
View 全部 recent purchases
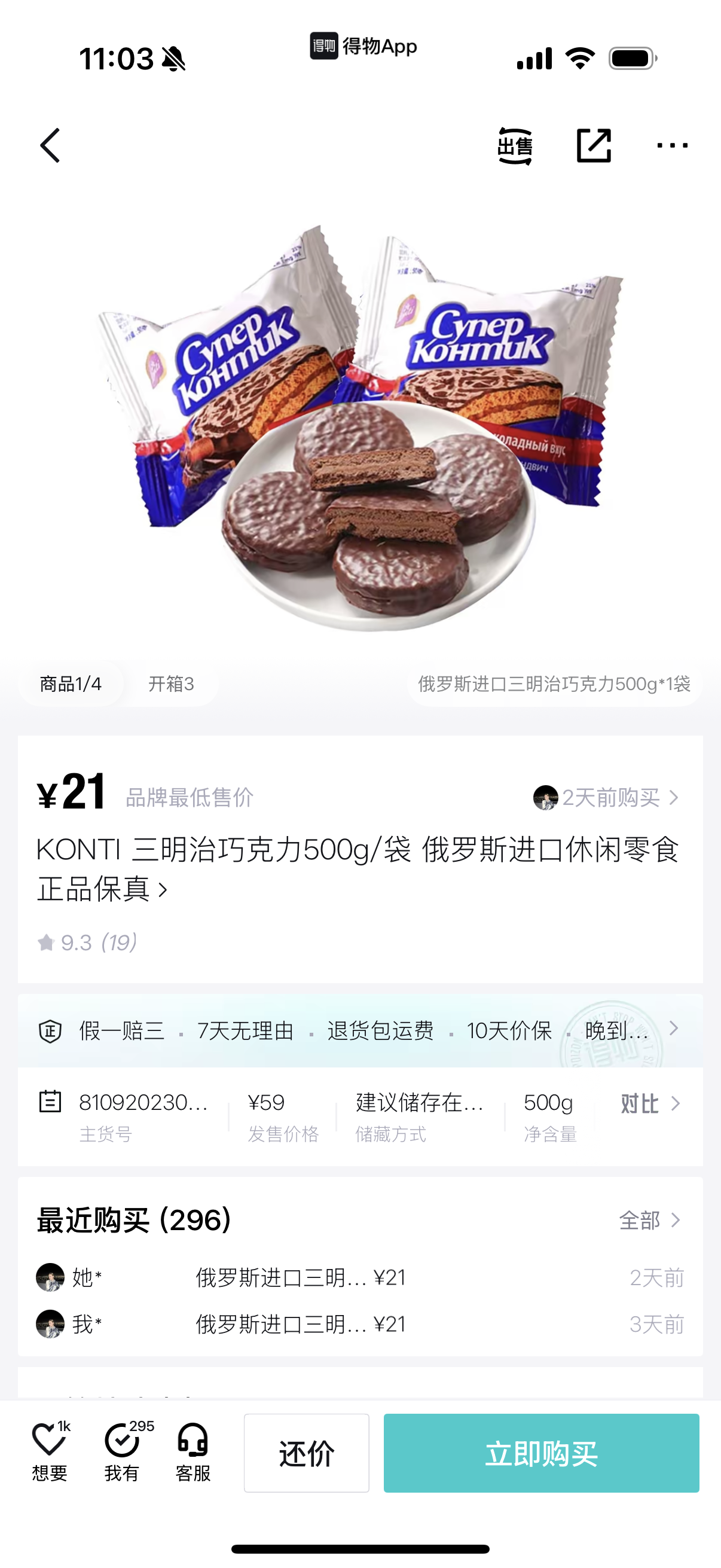click(x=649, y=1221)
